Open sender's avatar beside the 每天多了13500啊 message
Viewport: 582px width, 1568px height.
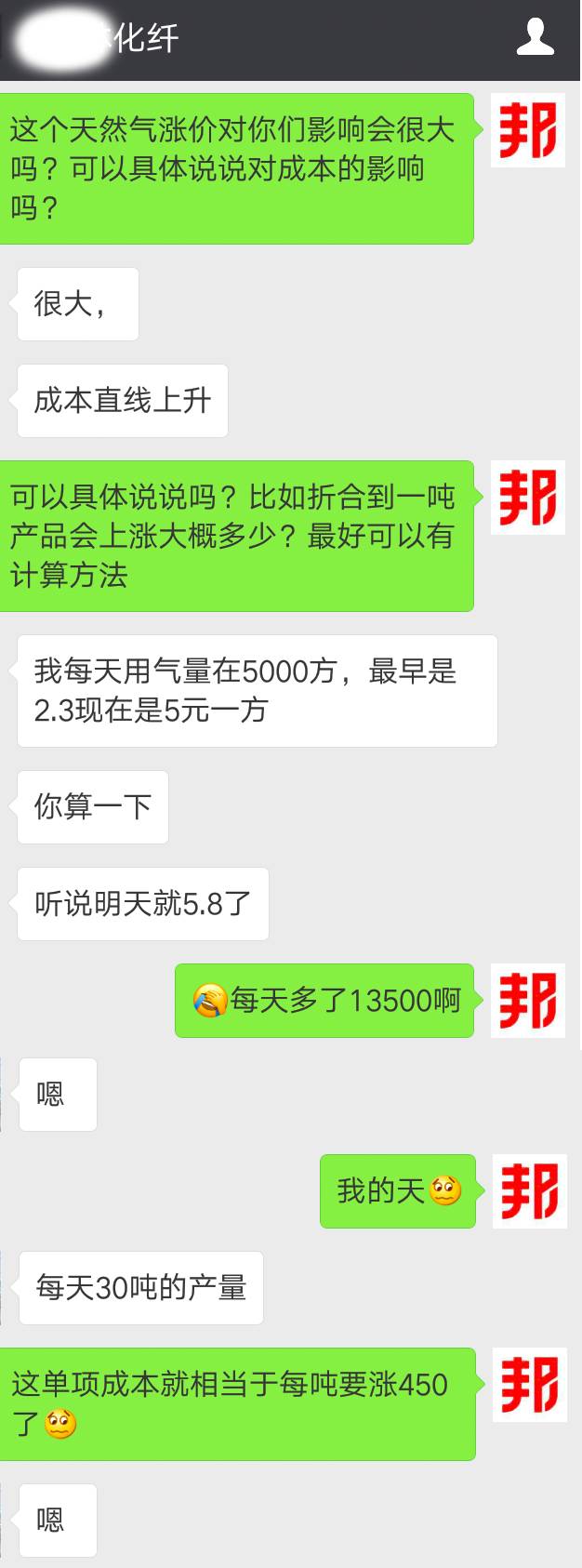[x=528, y=1001]
